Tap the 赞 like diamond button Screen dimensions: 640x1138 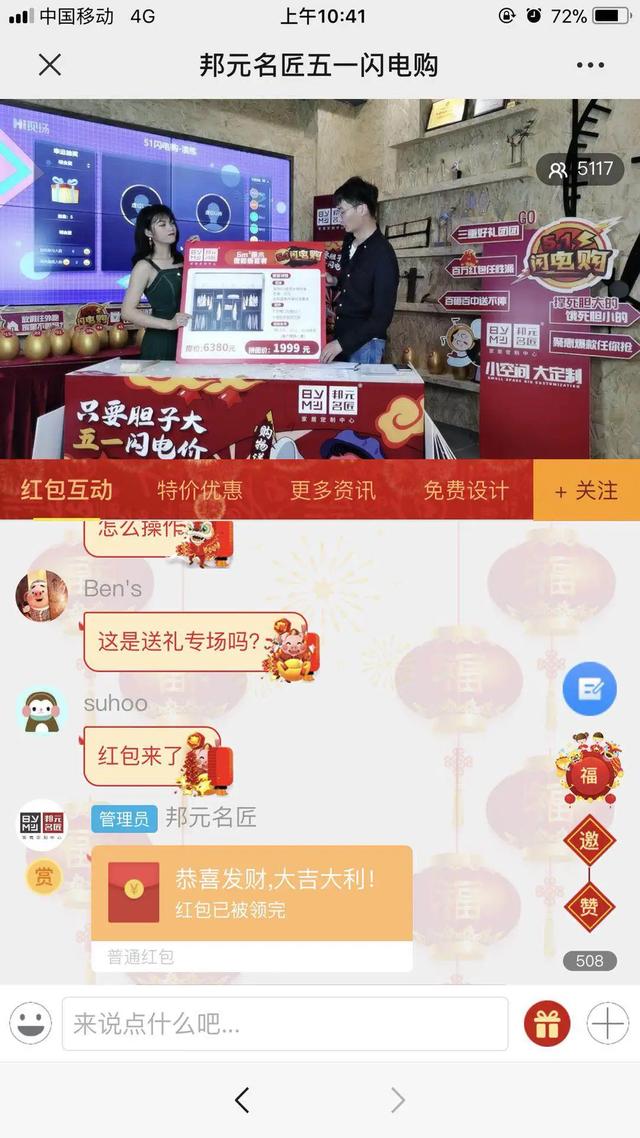pos(589,906)
